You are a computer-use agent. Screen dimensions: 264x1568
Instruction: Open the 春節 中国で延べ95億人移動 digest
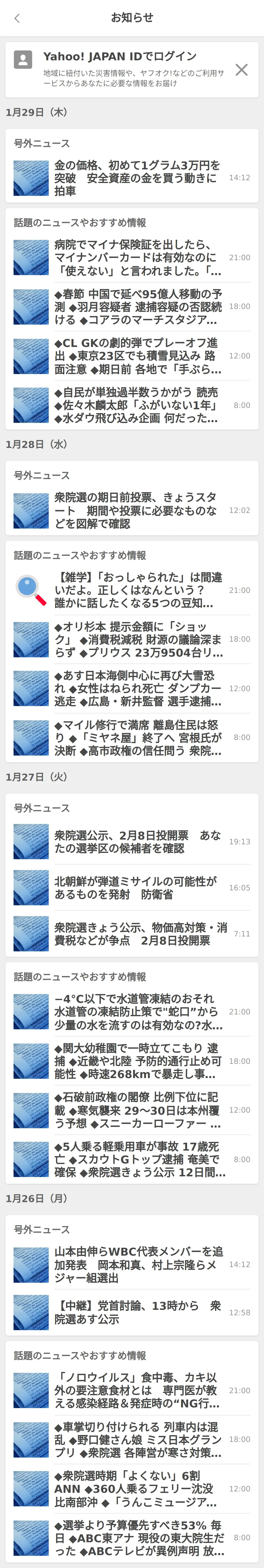click(x=132, y=307)
